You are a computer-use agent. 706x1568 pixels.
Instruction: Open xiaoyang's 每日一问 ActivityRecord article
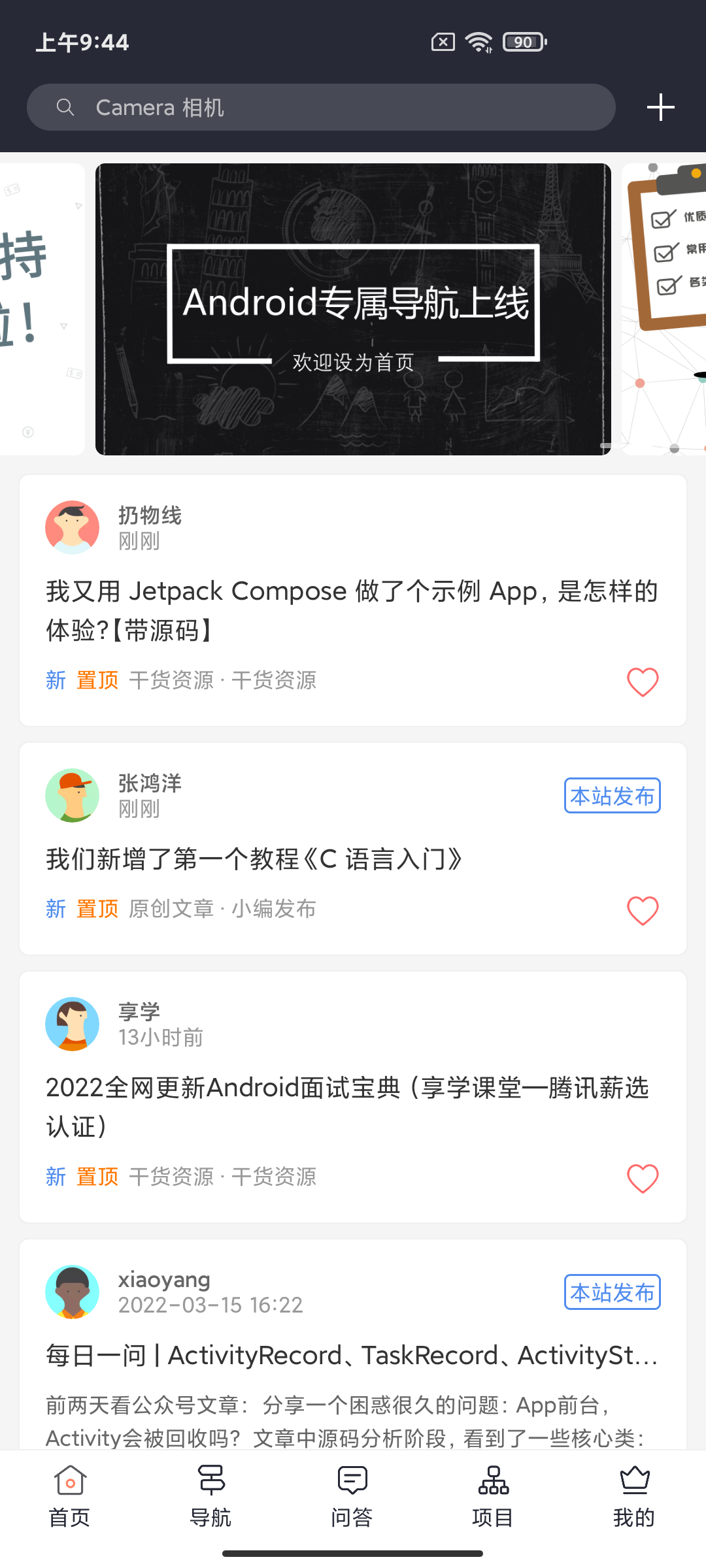coord(352,1356)
